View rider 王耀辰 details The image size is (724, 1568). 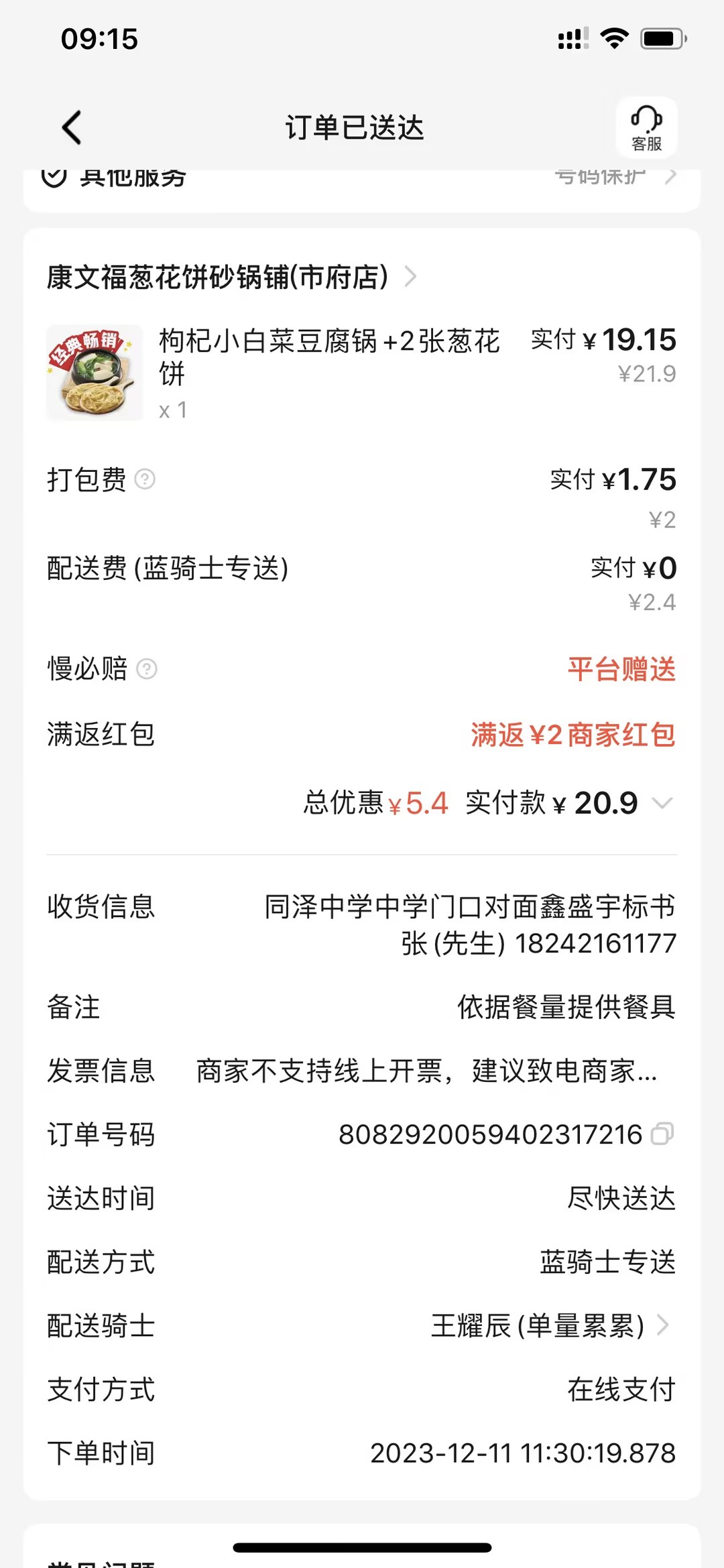click(x=550, y=1325)
